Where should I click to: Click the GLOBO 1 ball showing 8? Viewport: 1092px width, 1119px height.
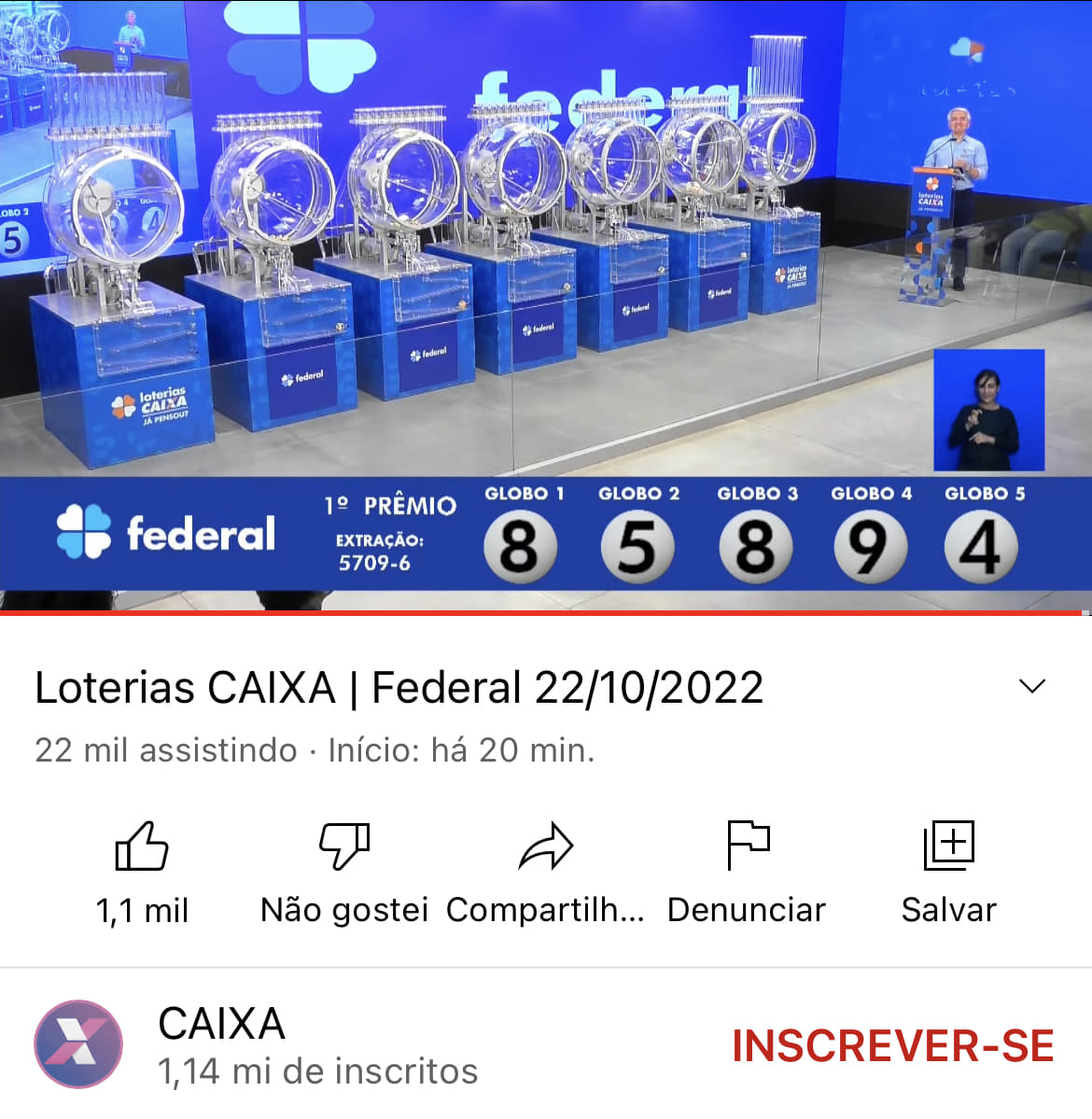click(x=522, y=547)
